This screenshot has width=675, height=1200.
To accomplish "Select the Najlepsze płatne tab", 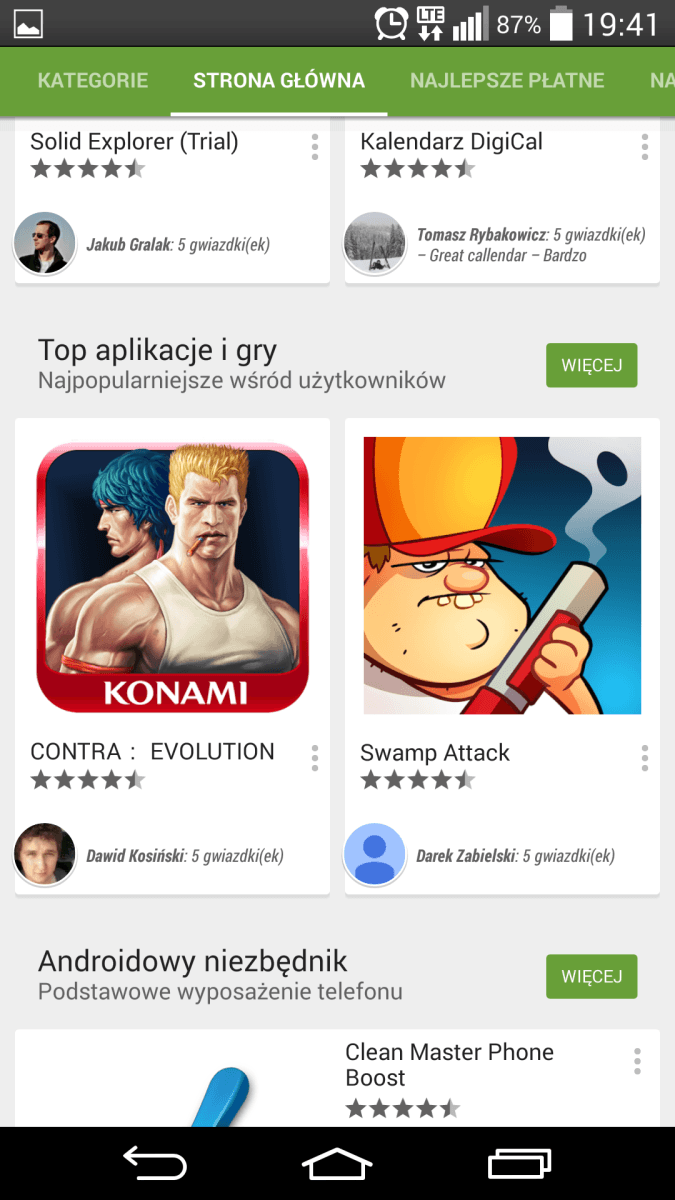I will click(x=507, y=81).
